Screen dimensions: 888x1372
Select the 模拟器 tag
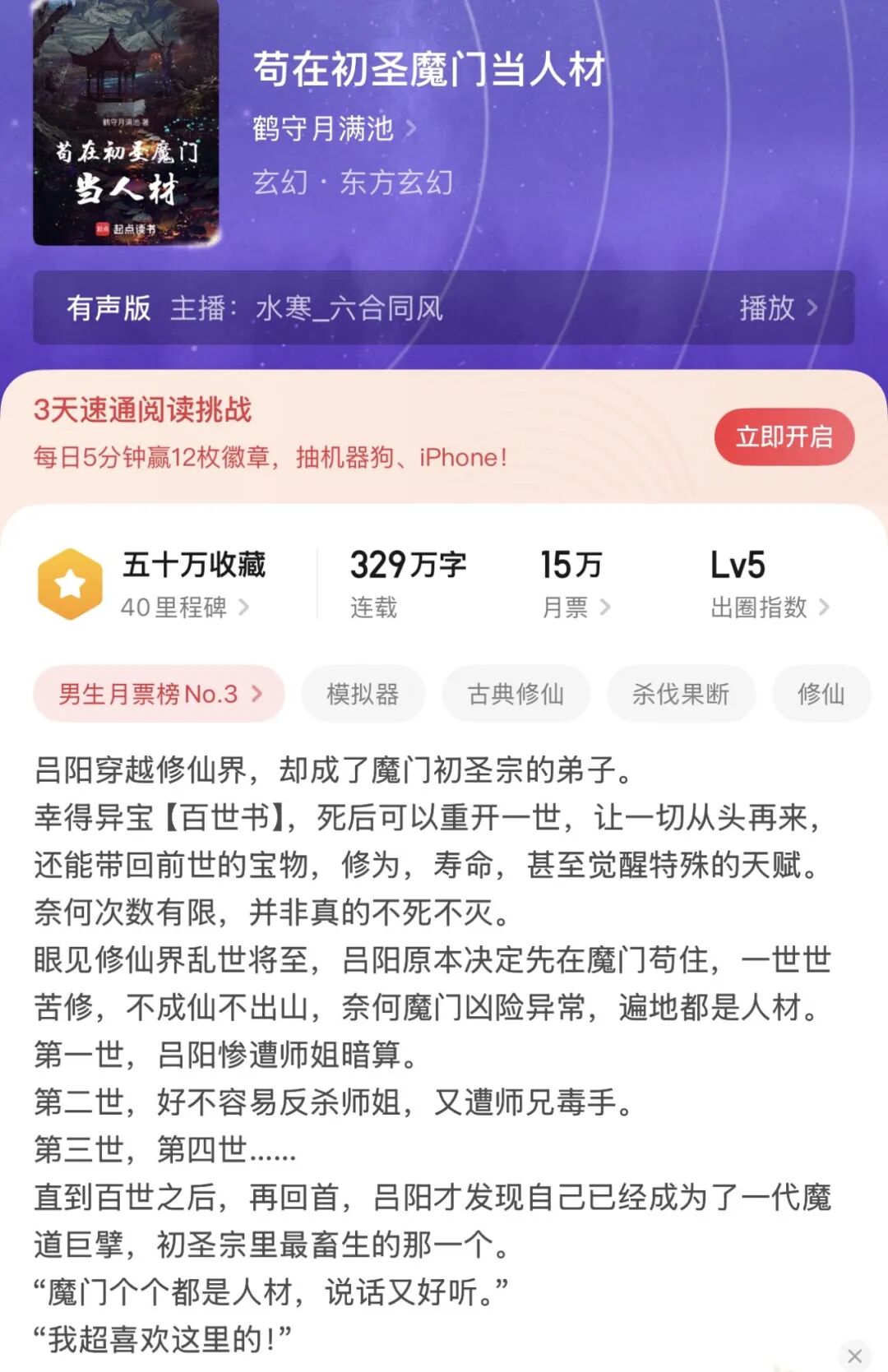pyautogui.click(x=363, y=694)
